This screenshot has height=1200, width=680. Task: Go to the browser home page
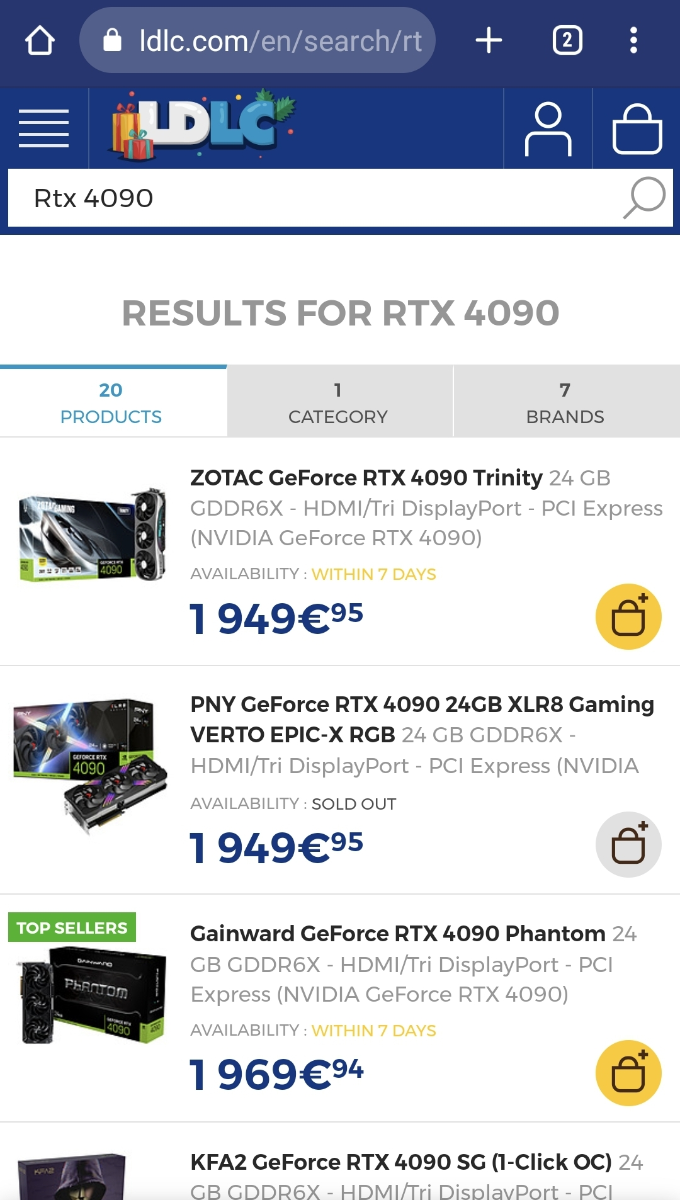(39, 41)
